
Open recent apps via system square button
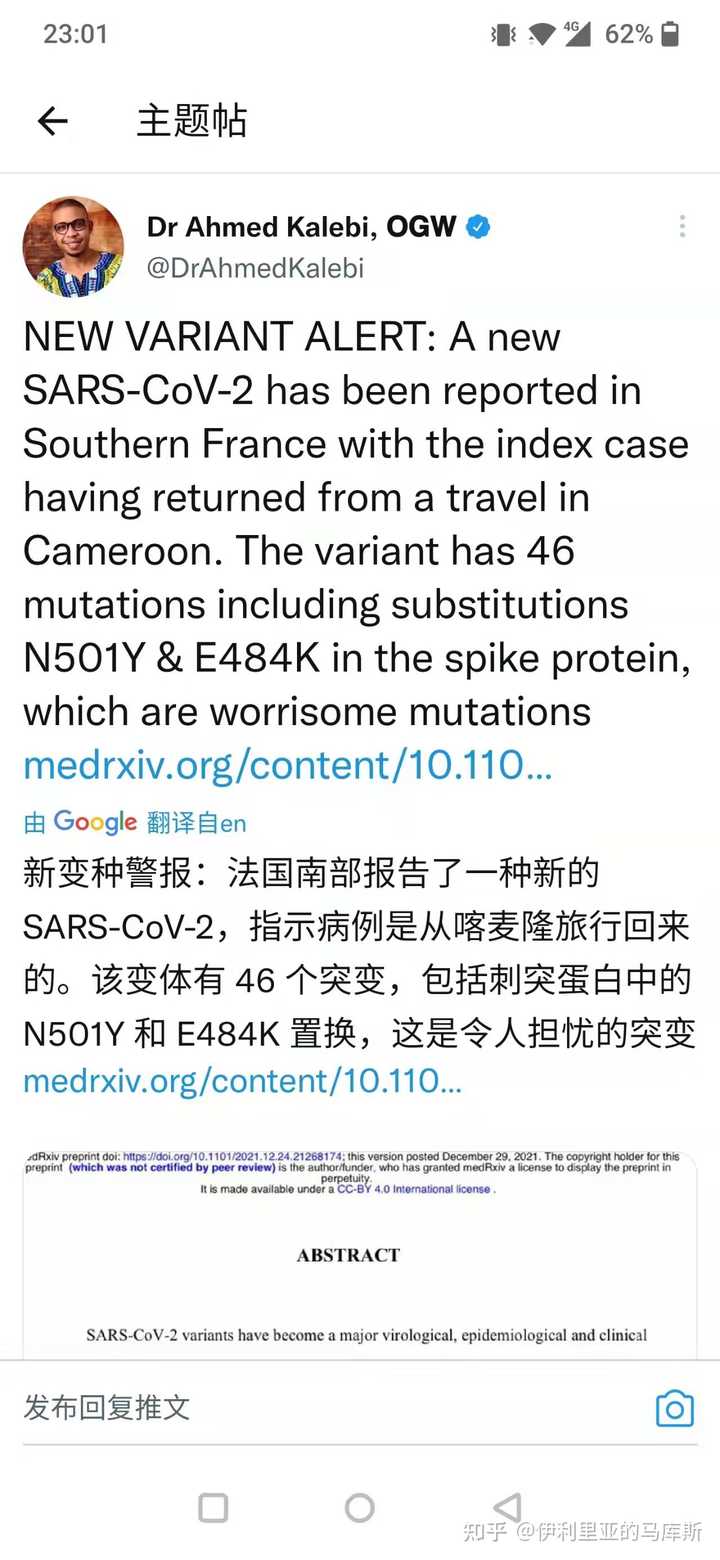coord(213,1508)
